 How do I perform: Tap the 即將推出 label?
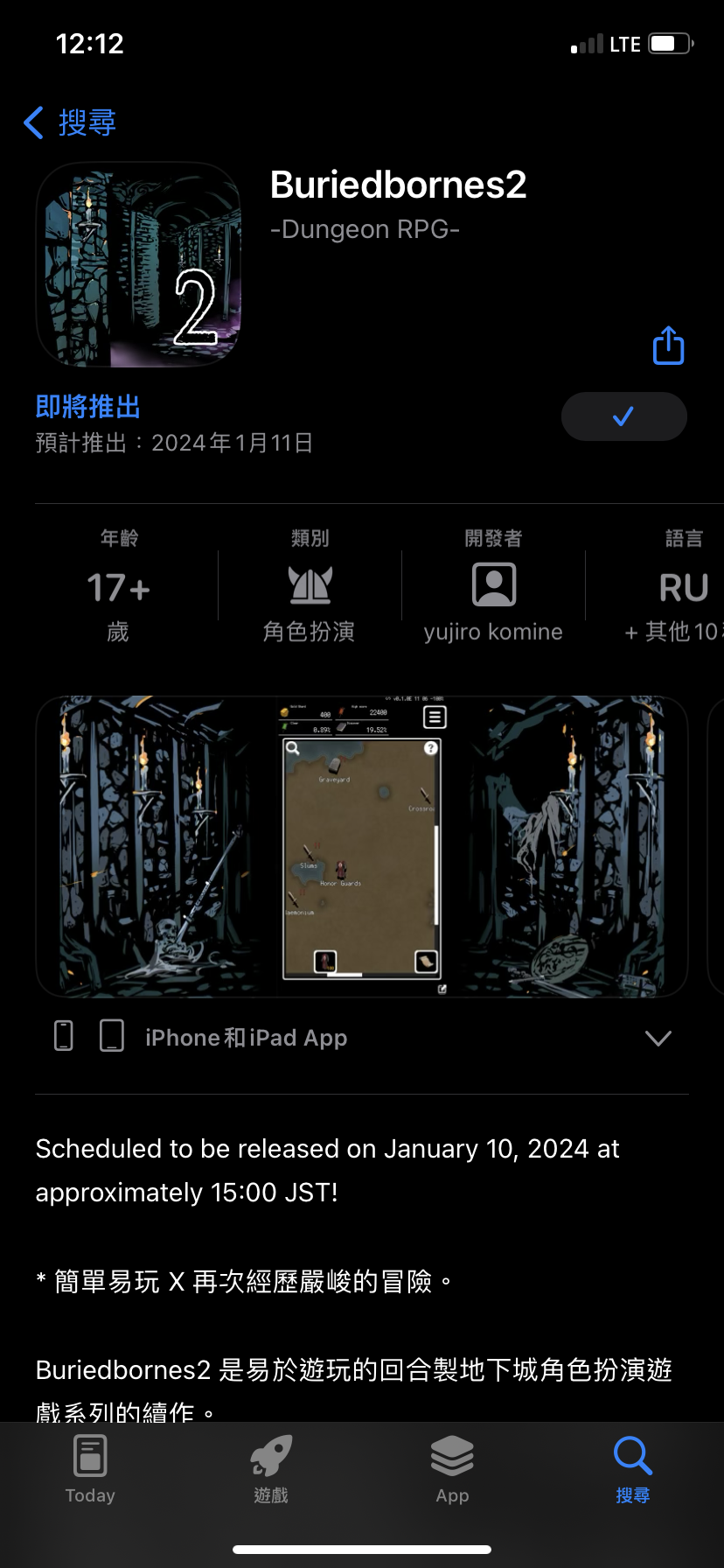87,406
